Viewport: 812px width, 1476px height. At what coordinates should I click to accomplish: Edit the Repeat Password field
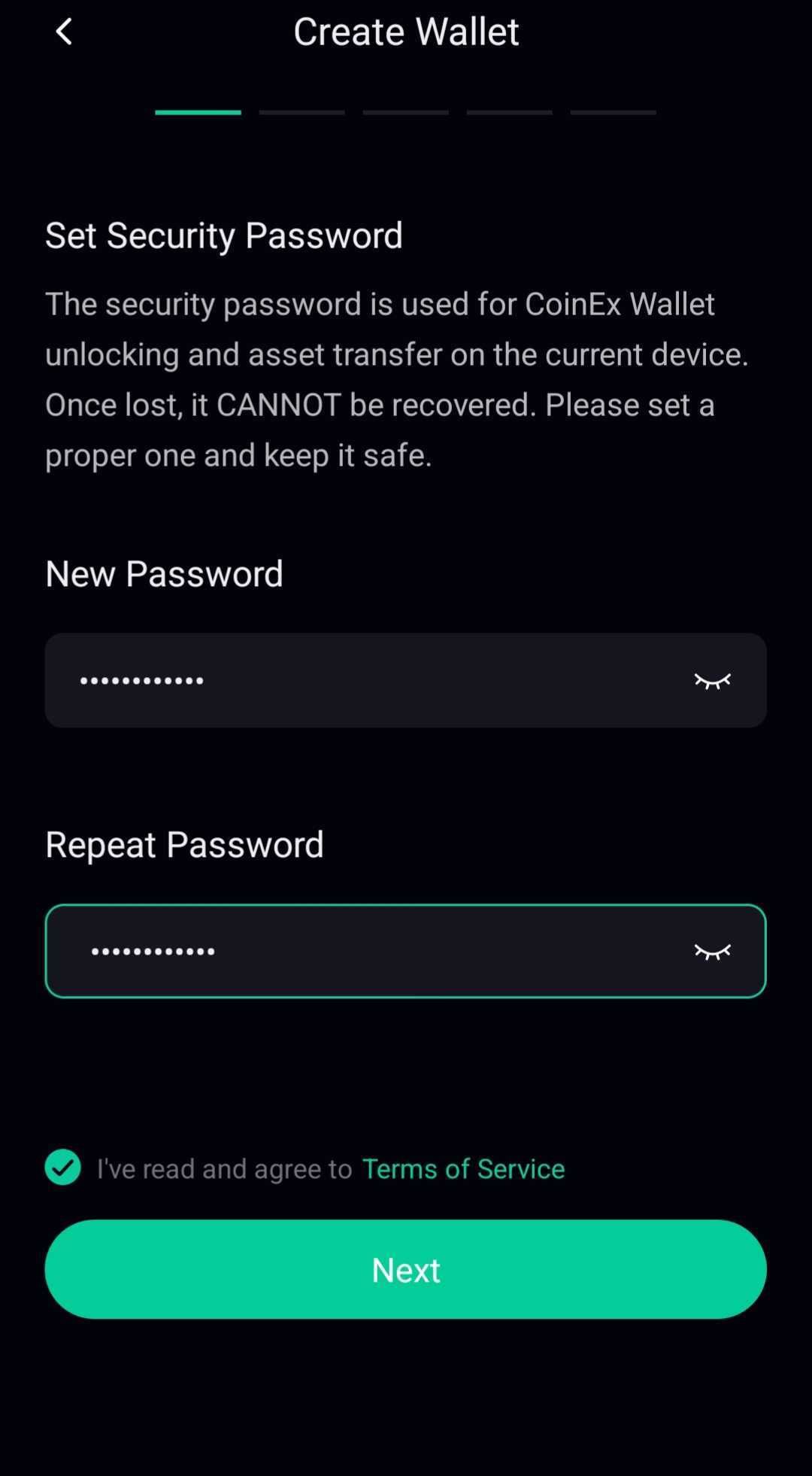[x=361, y=951]
